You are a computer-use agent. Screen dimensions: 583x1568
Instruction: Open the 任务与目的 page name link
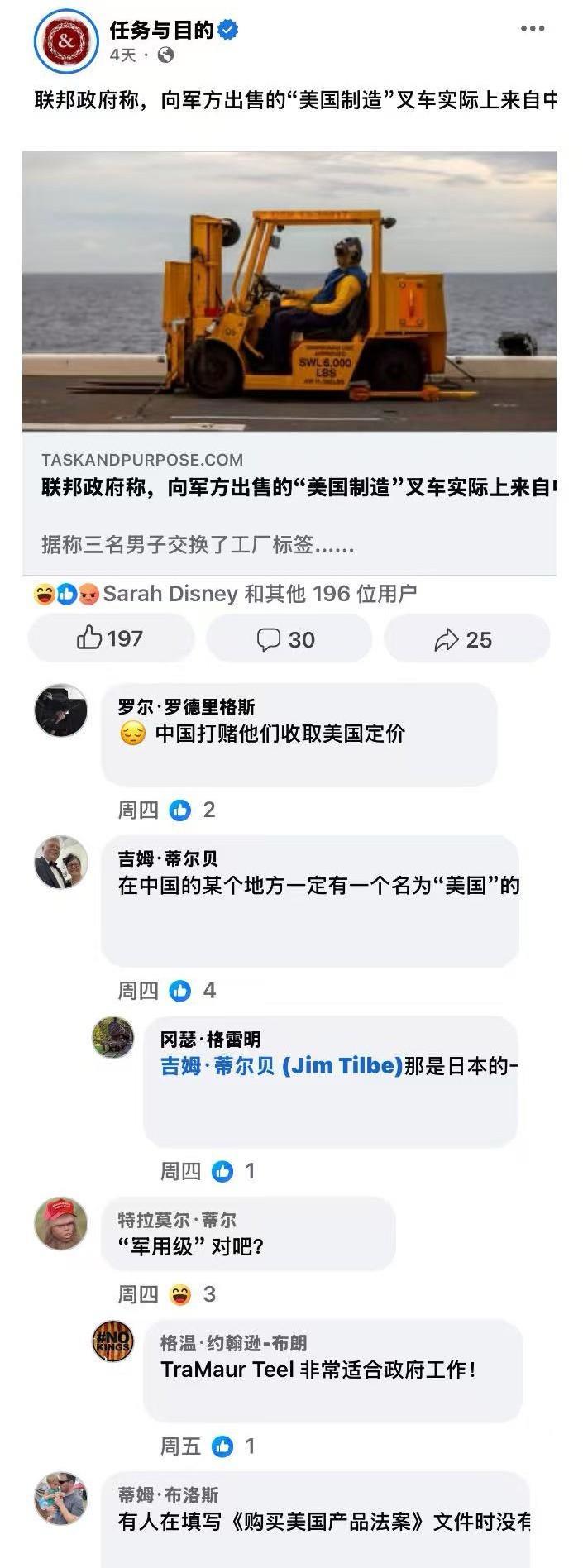point(162,30)
